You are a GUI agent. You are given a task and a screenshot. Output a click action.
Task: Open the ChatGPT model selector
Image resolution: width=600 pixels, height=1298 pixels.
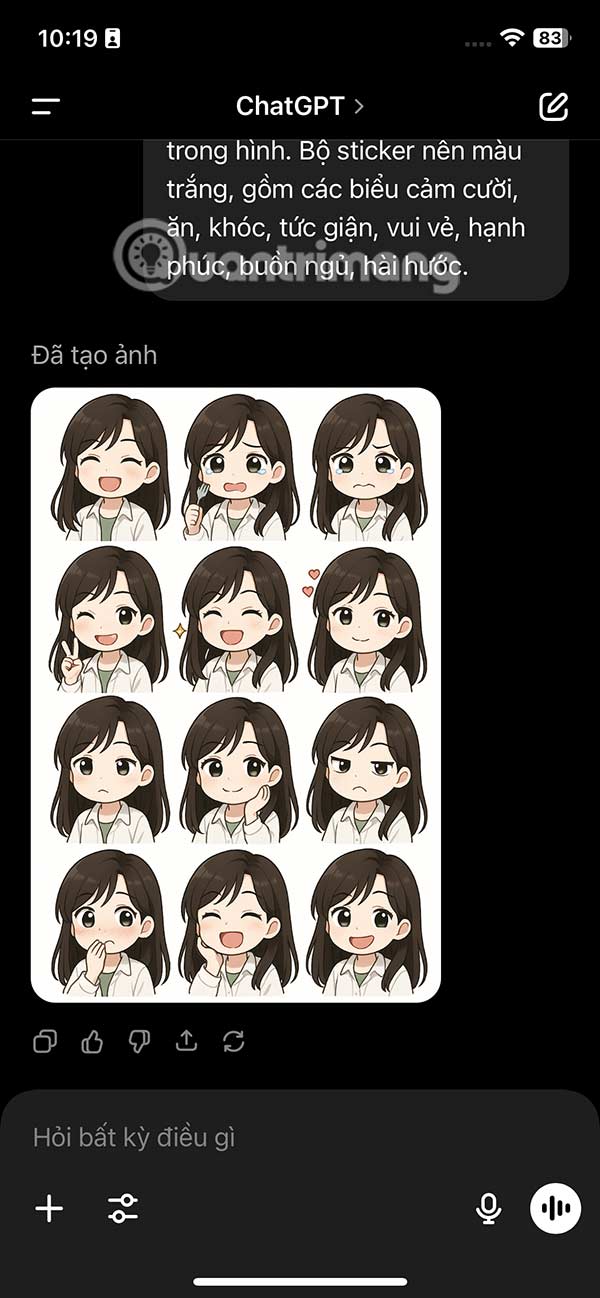(298, 106)
